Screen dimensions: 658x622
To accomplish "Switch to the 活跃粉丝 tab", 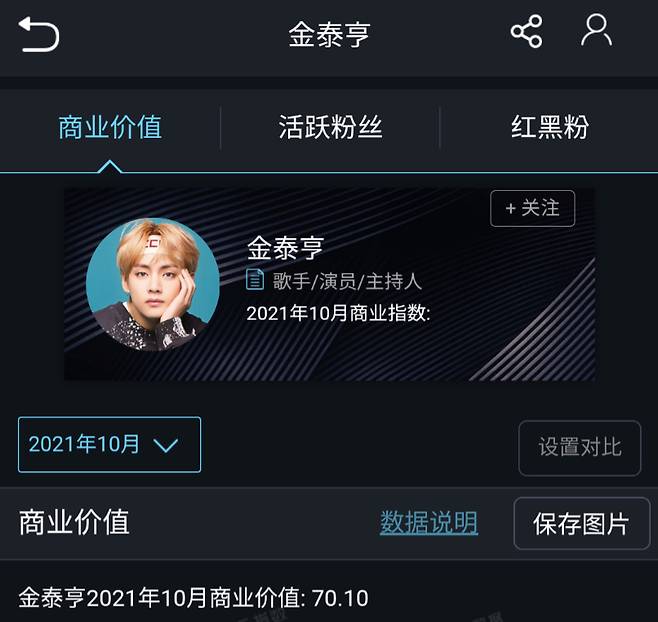I will [x=330, y=127].
